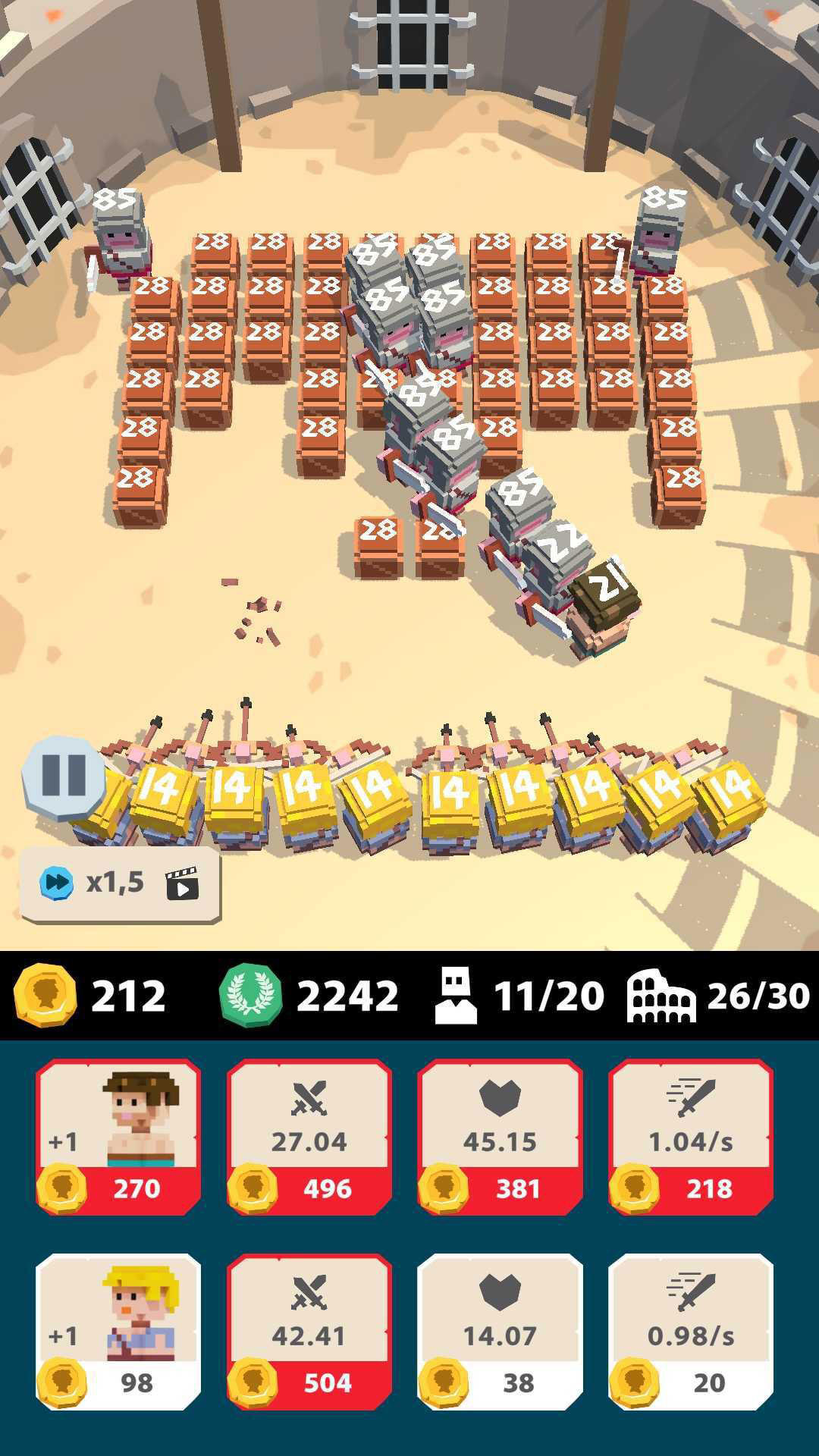Buy +1 archer for 98 coins
Viewport: 819px width, 1456px height.
[119, 1331]
